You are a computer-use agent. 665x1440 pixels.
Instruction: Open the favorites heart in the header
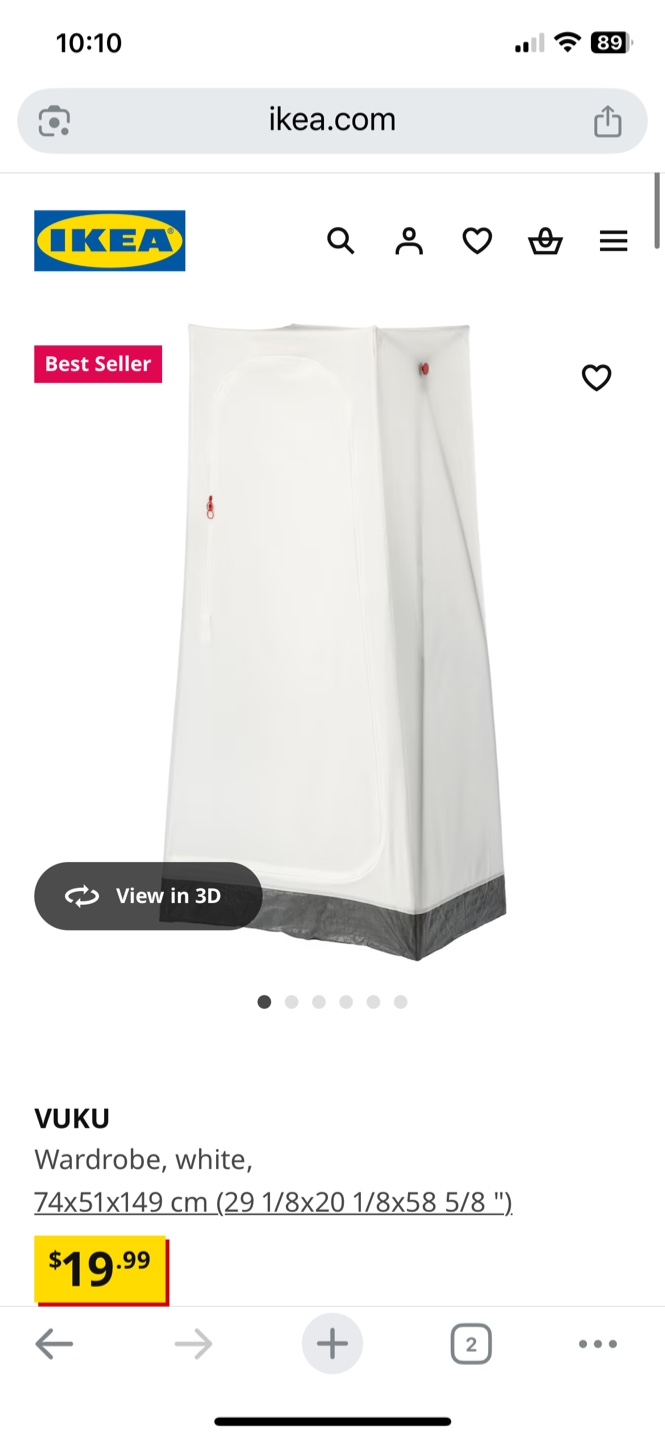click(x=477, y=241)
